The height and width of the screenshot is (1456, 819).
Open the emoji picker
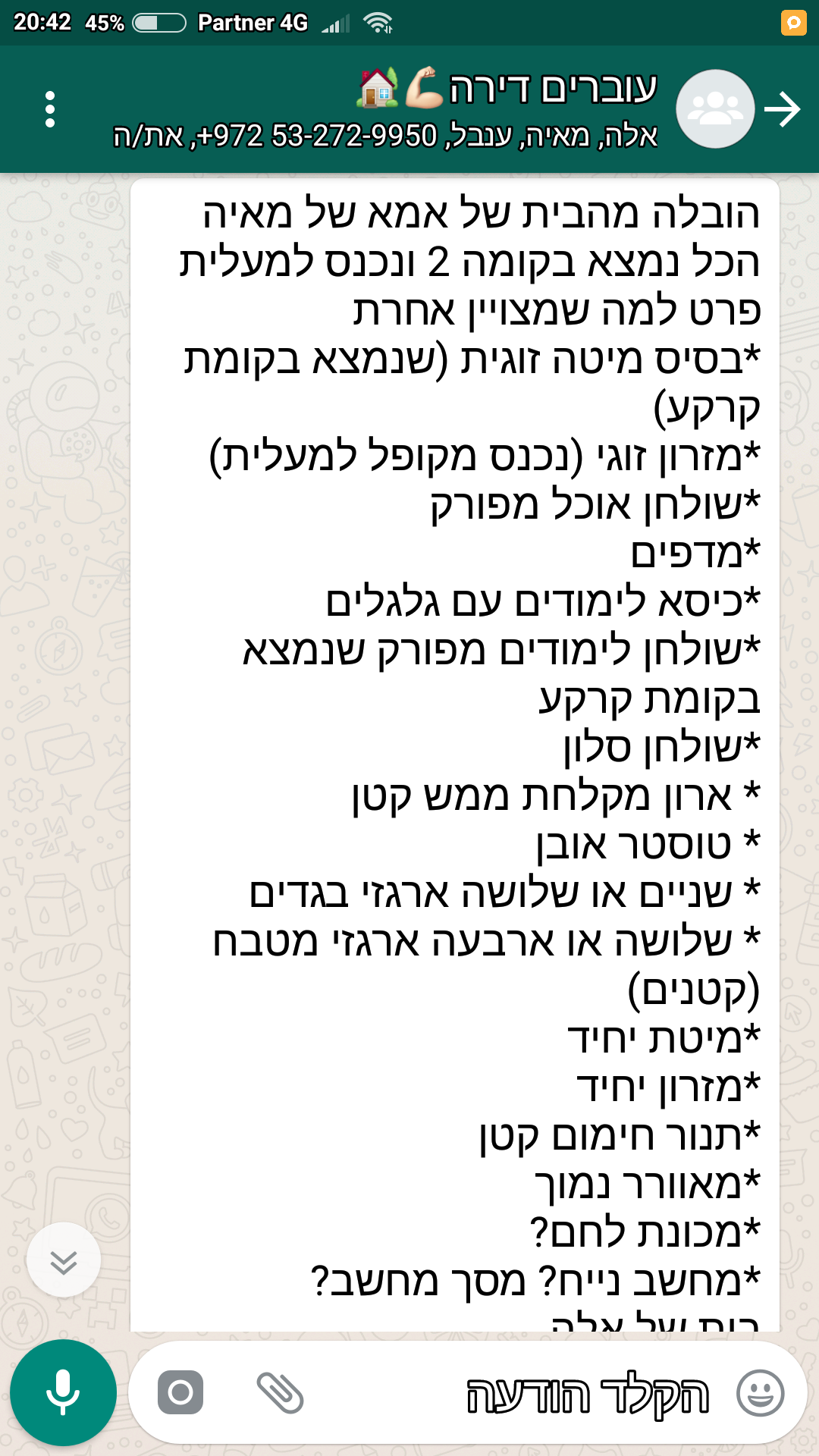(x=761, y=1393)
